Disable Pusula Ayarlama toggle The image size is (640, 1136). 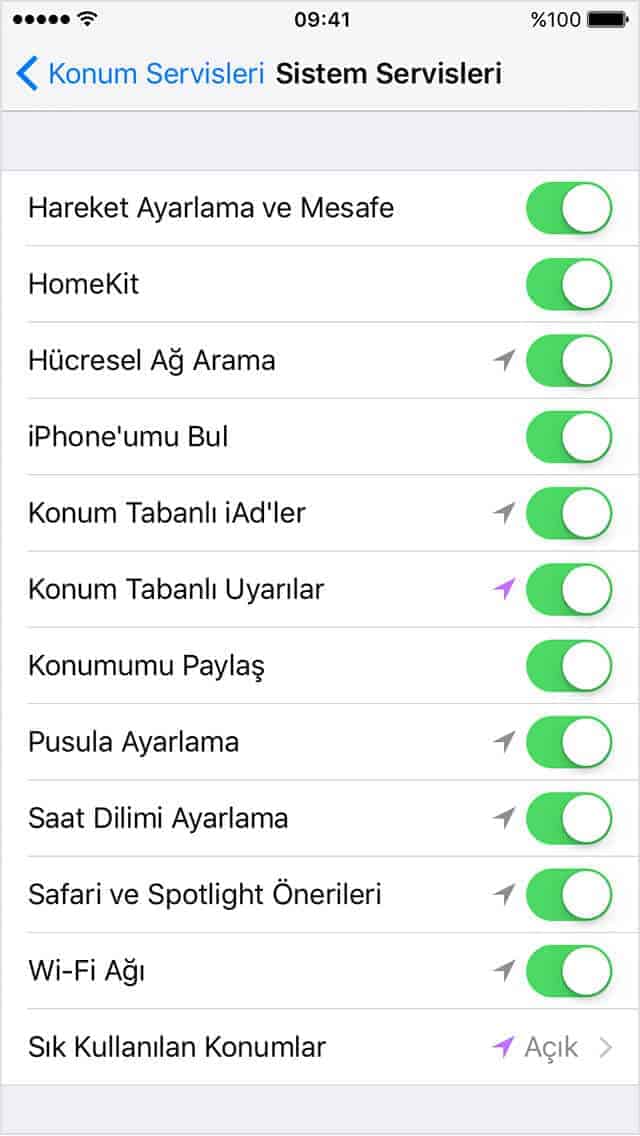click(x=568, y=742)
